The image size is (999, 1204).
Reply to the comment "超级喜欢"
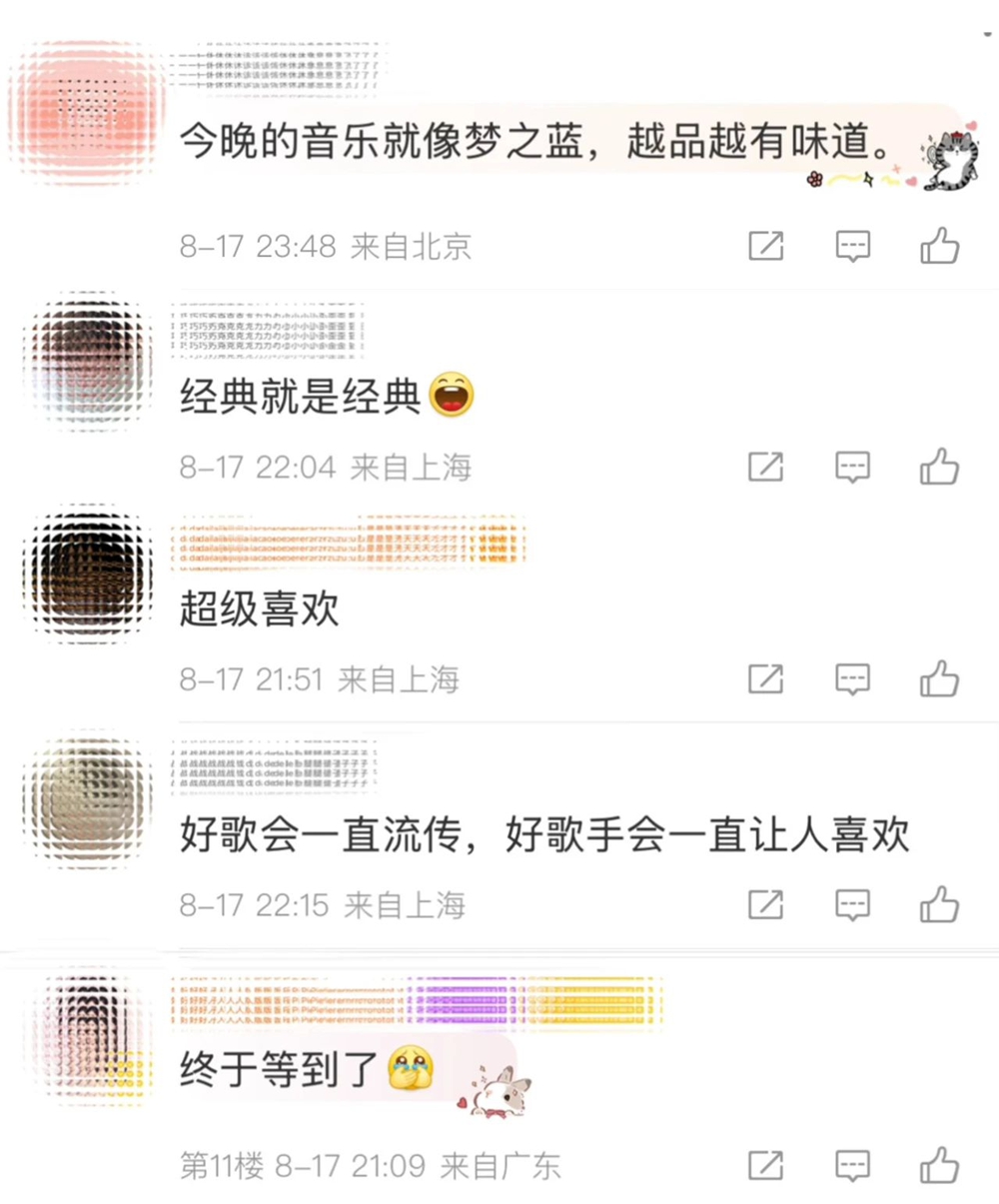point(852,679)
